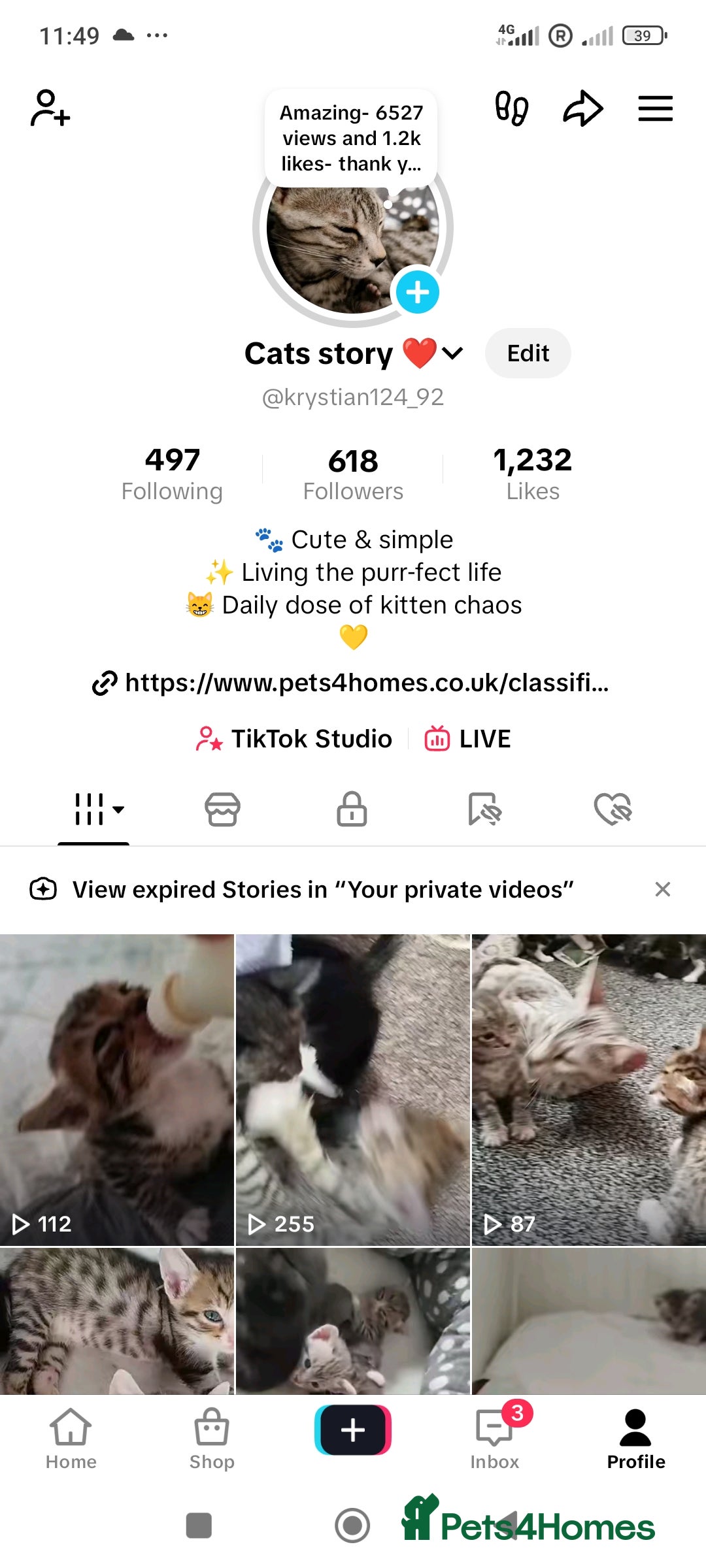706x1568 pixels.
Task: Switch to the private videos lock tab
Action: pyautogui.click(x=352, y=809)
